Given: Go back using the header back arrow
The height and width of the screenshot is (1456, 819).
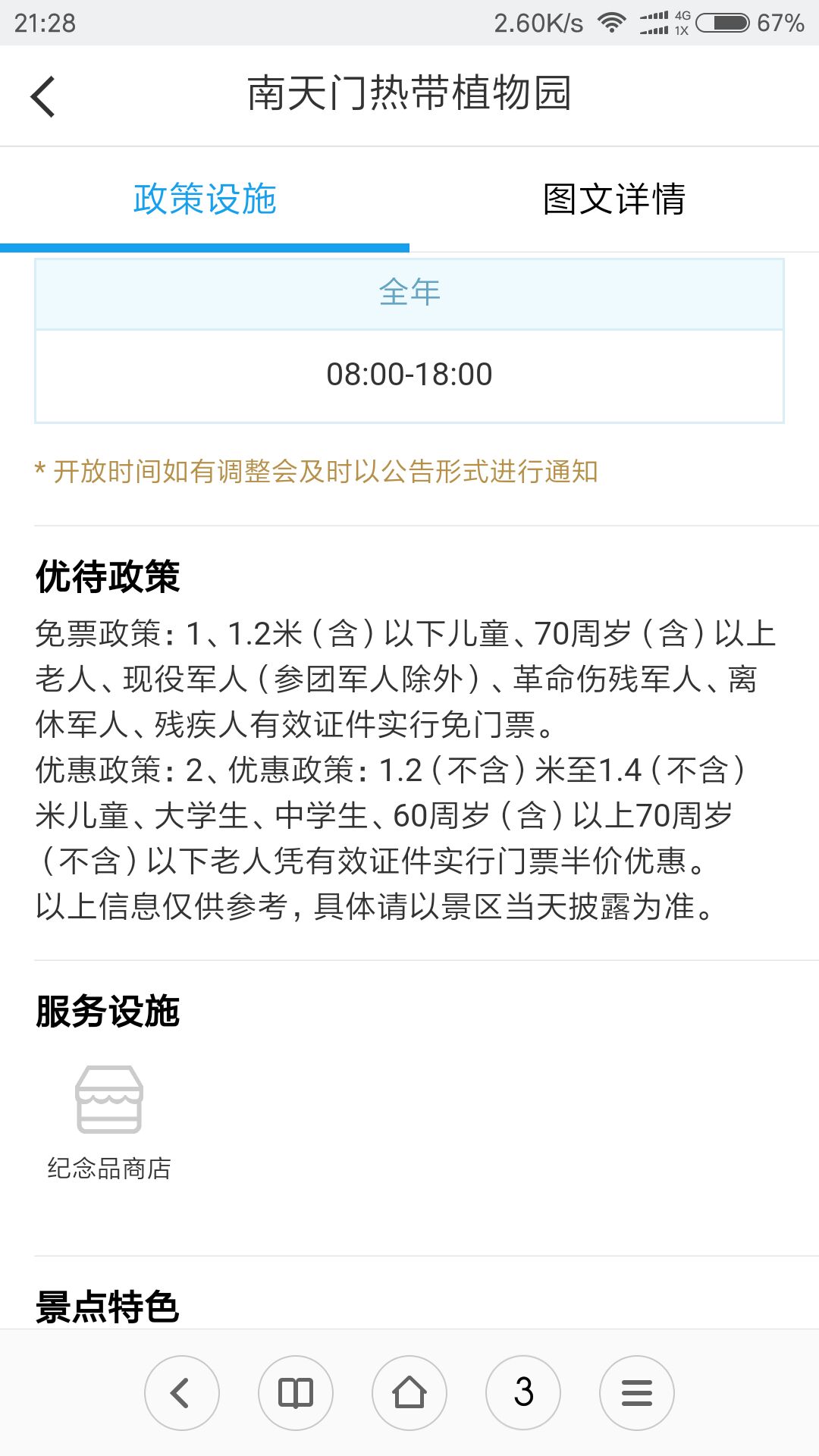Looking at the screenshot, I should coord(43,96).
